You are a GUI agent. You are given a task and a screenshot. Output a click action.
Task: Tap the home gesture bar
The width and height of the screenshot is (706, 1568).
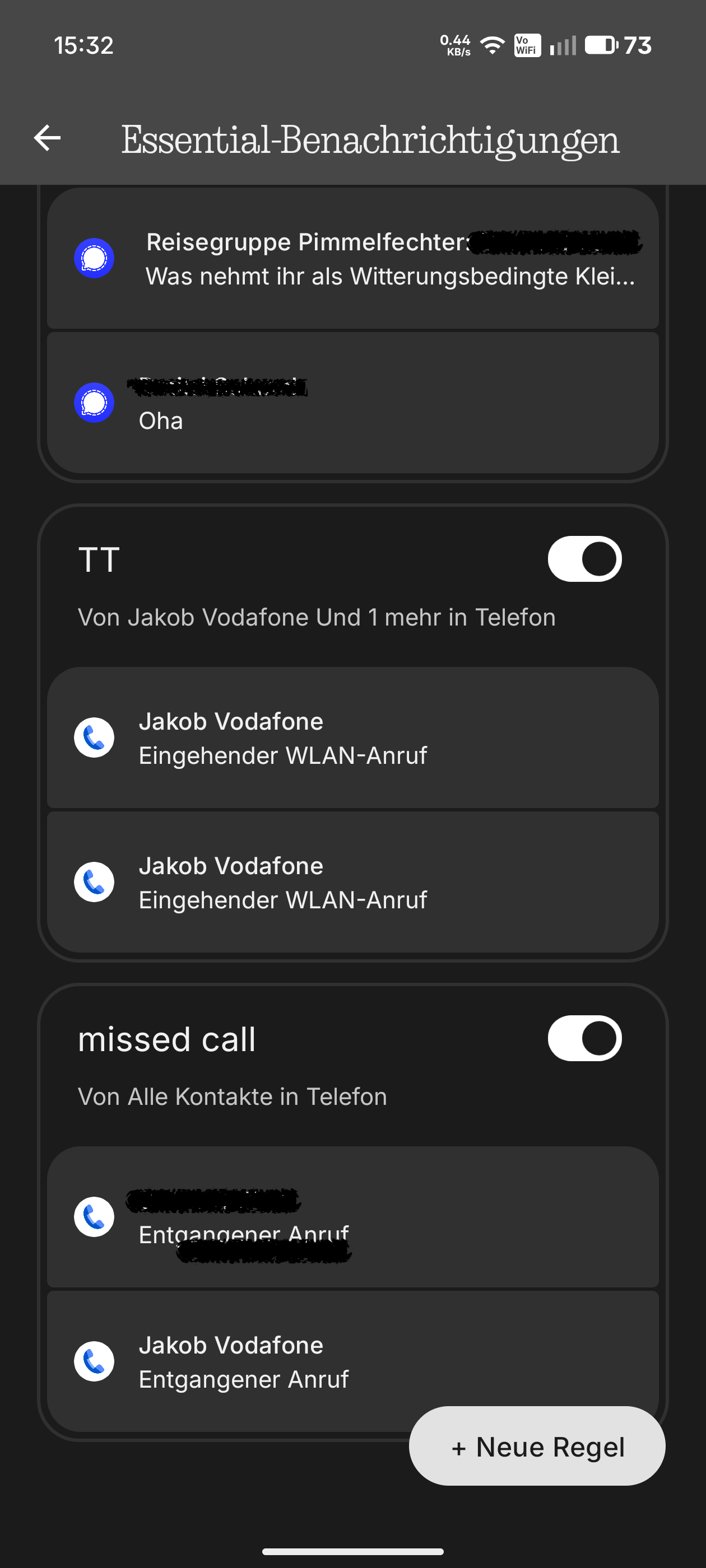coord(352,1551)
